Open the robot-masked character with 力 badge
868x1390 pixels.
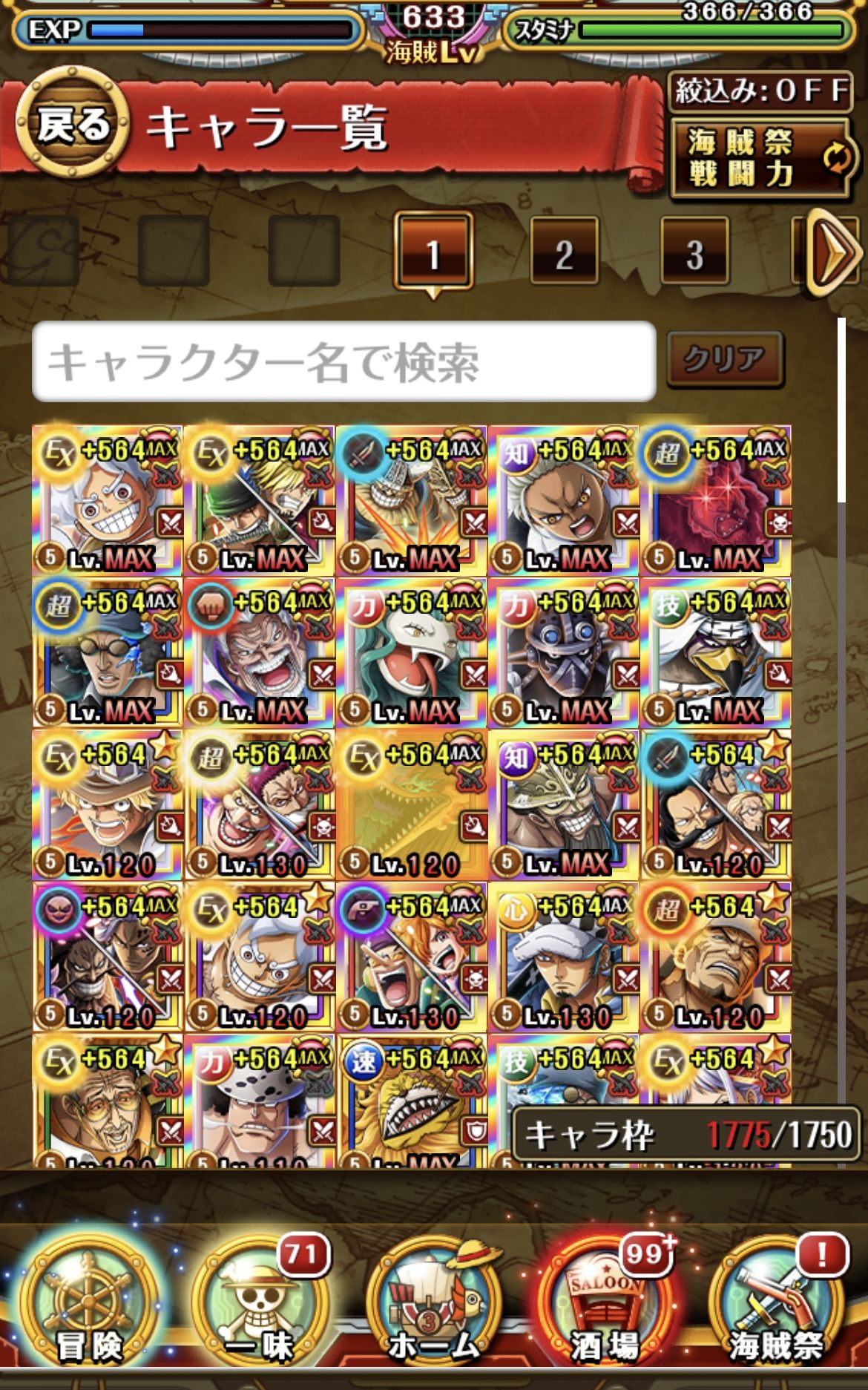tap(563, 653)
